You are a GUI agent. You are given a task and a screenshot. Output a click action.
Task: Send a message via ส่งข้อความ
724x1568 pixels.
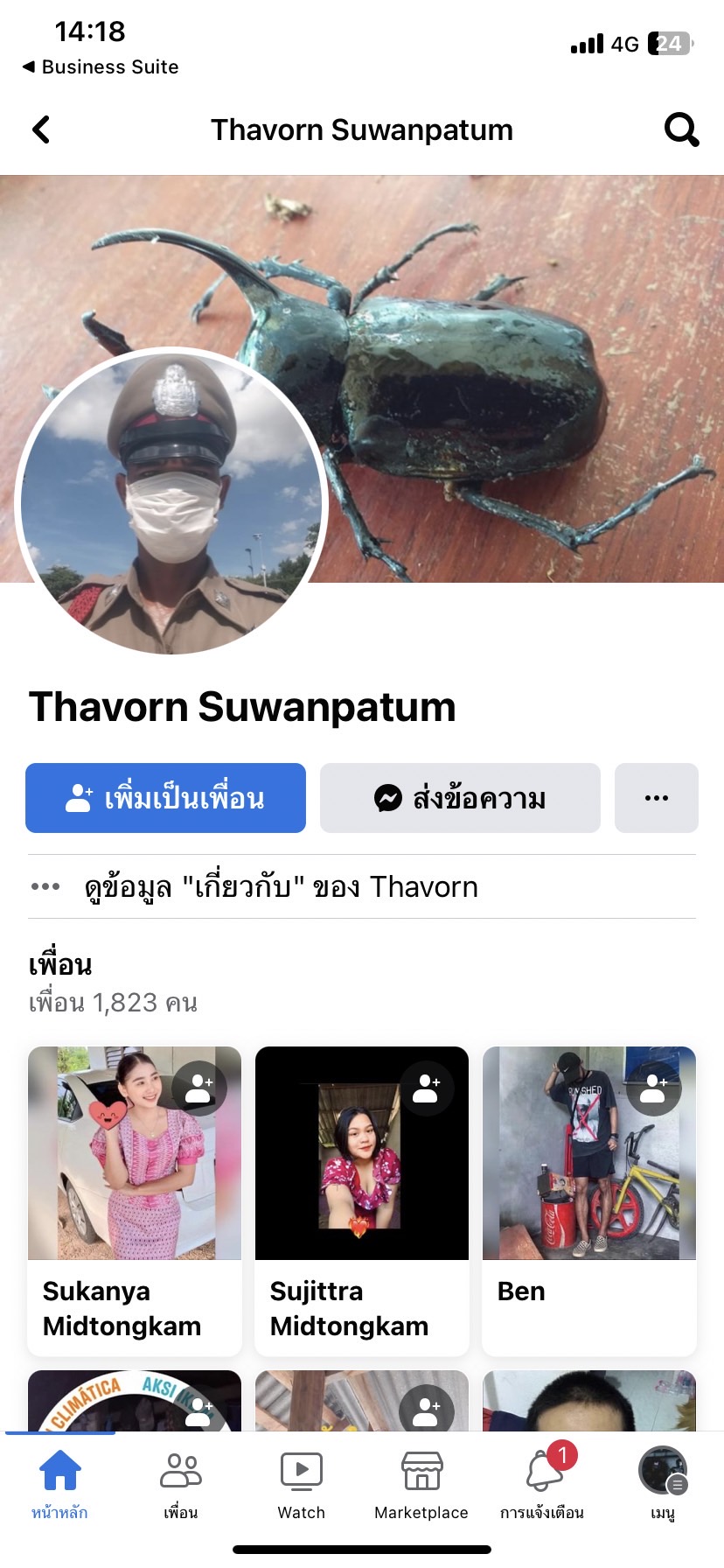[460, 798]
